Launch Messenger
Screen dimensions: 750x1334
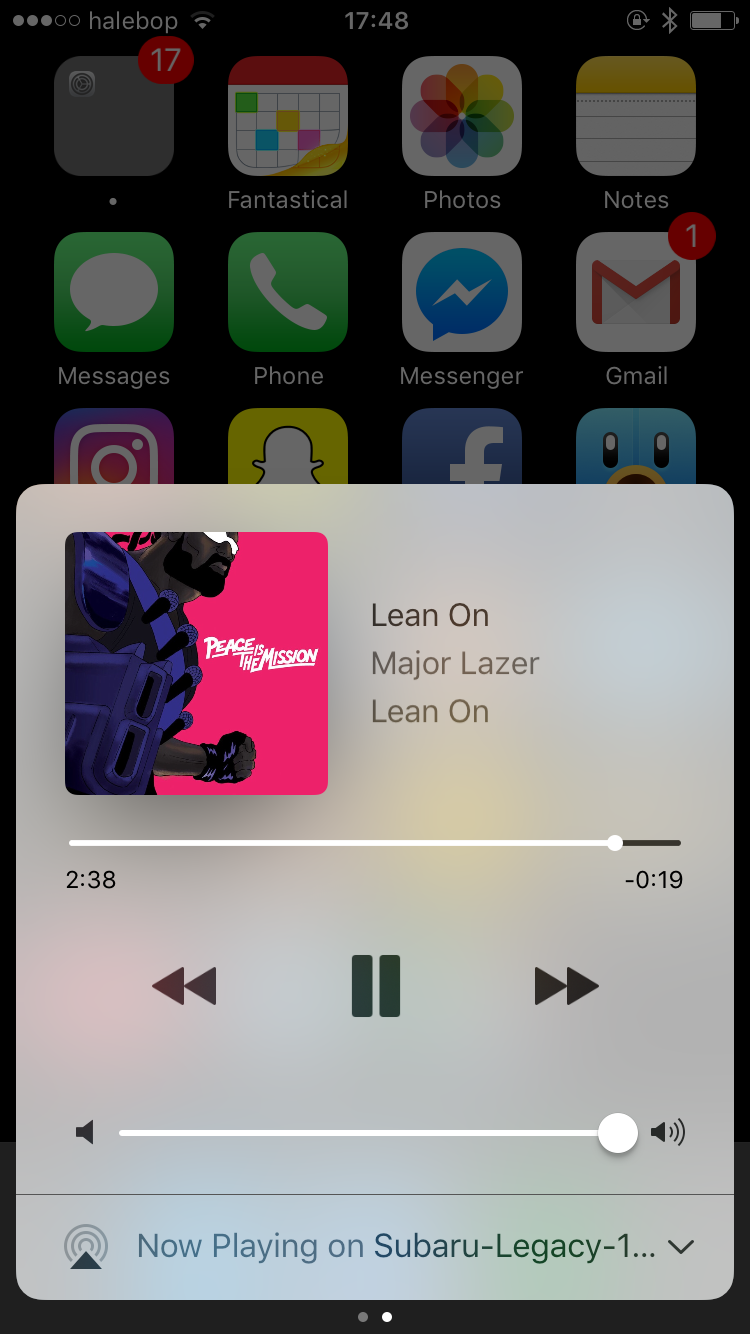click(462, 292)
